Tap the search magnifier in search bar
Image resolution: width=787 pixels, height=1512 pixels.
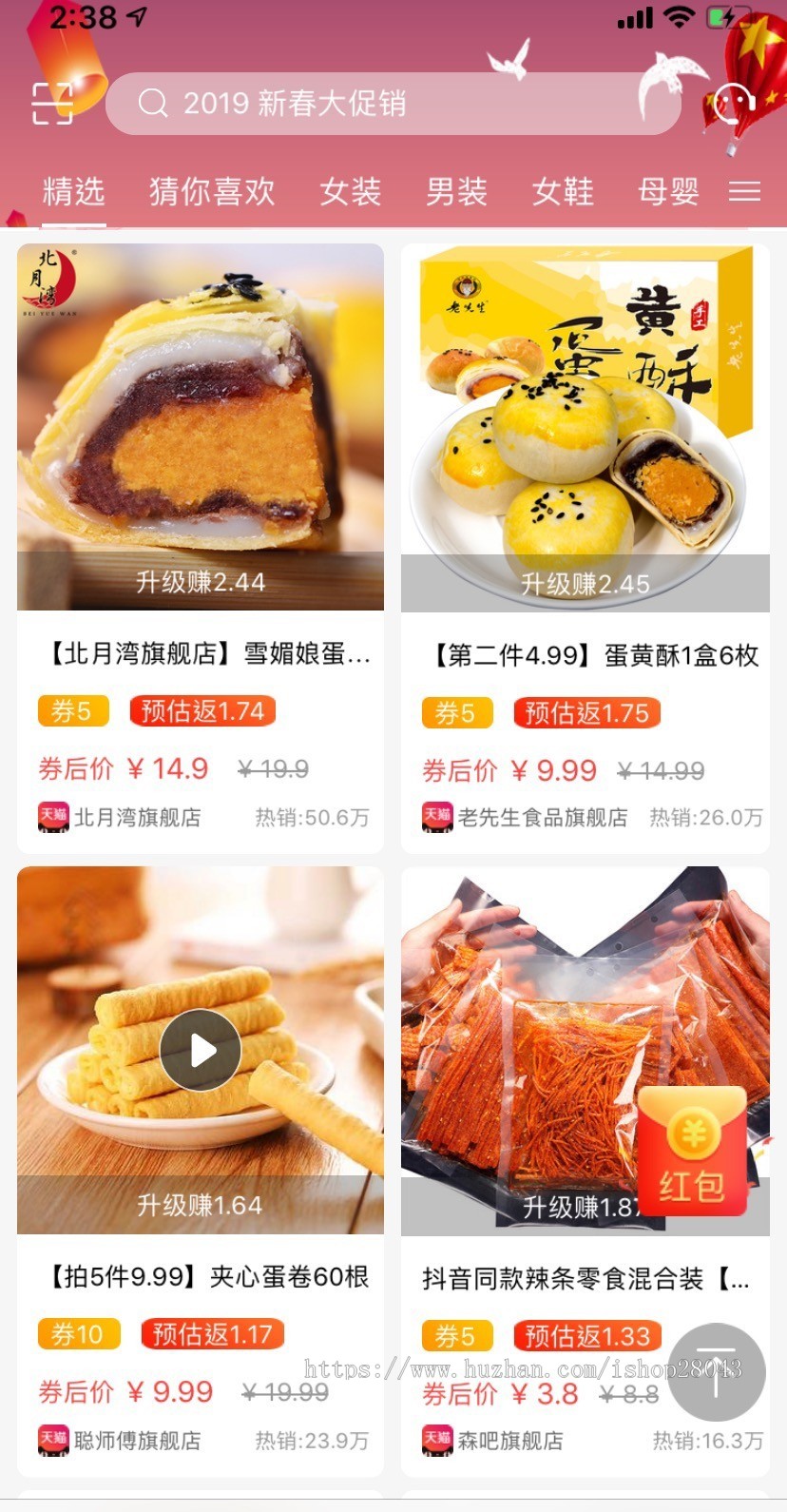[x=153, y=103]
